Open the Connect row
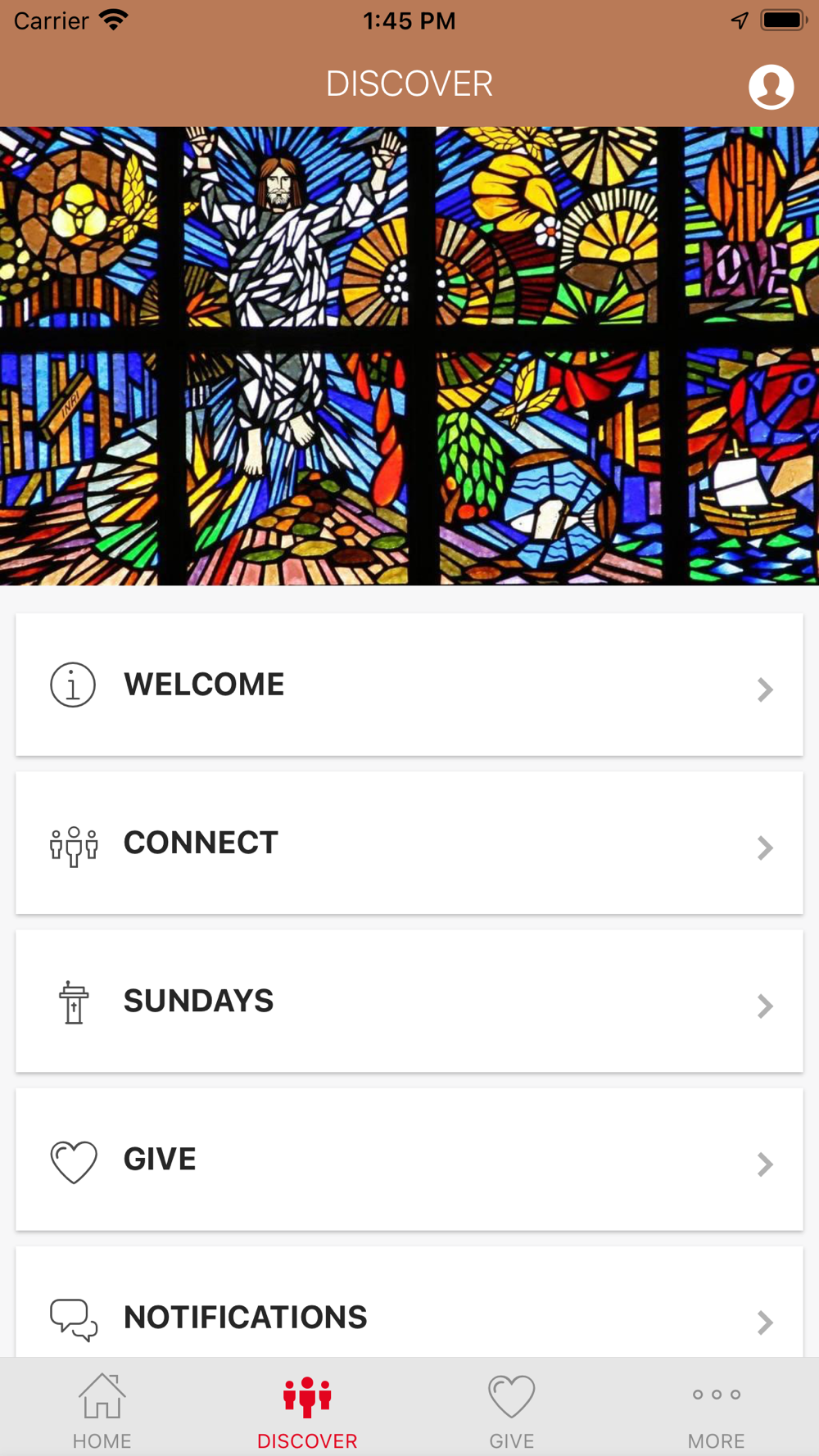This screenshot has height=1456, width=819. pyautogui.click(x=409, y=843)
